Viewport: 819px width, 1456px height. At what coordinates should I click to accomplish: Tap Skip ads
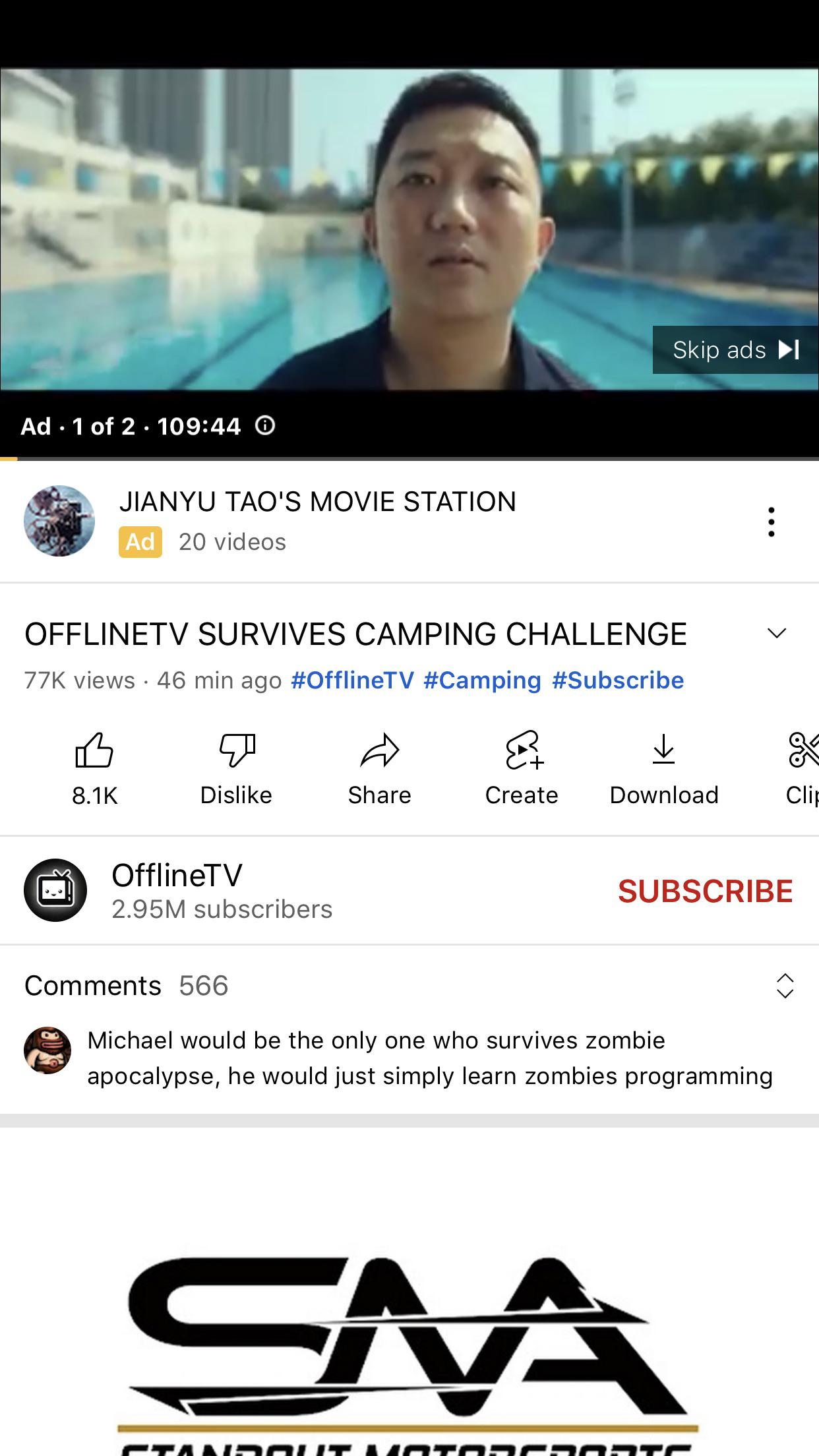click(x=733, y=349)
